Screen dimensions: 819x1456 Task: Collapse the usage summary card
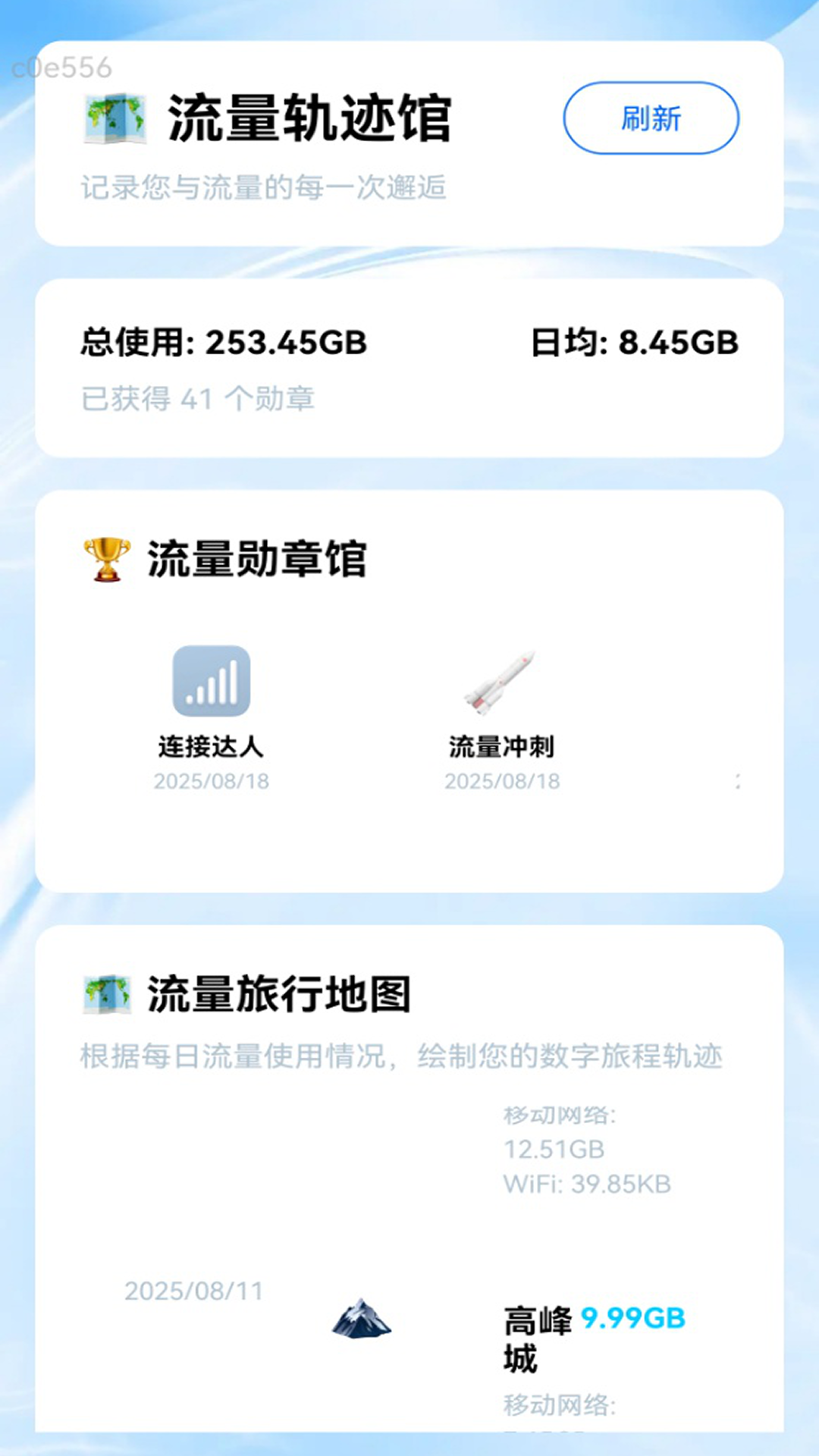(x=409, y=364)
